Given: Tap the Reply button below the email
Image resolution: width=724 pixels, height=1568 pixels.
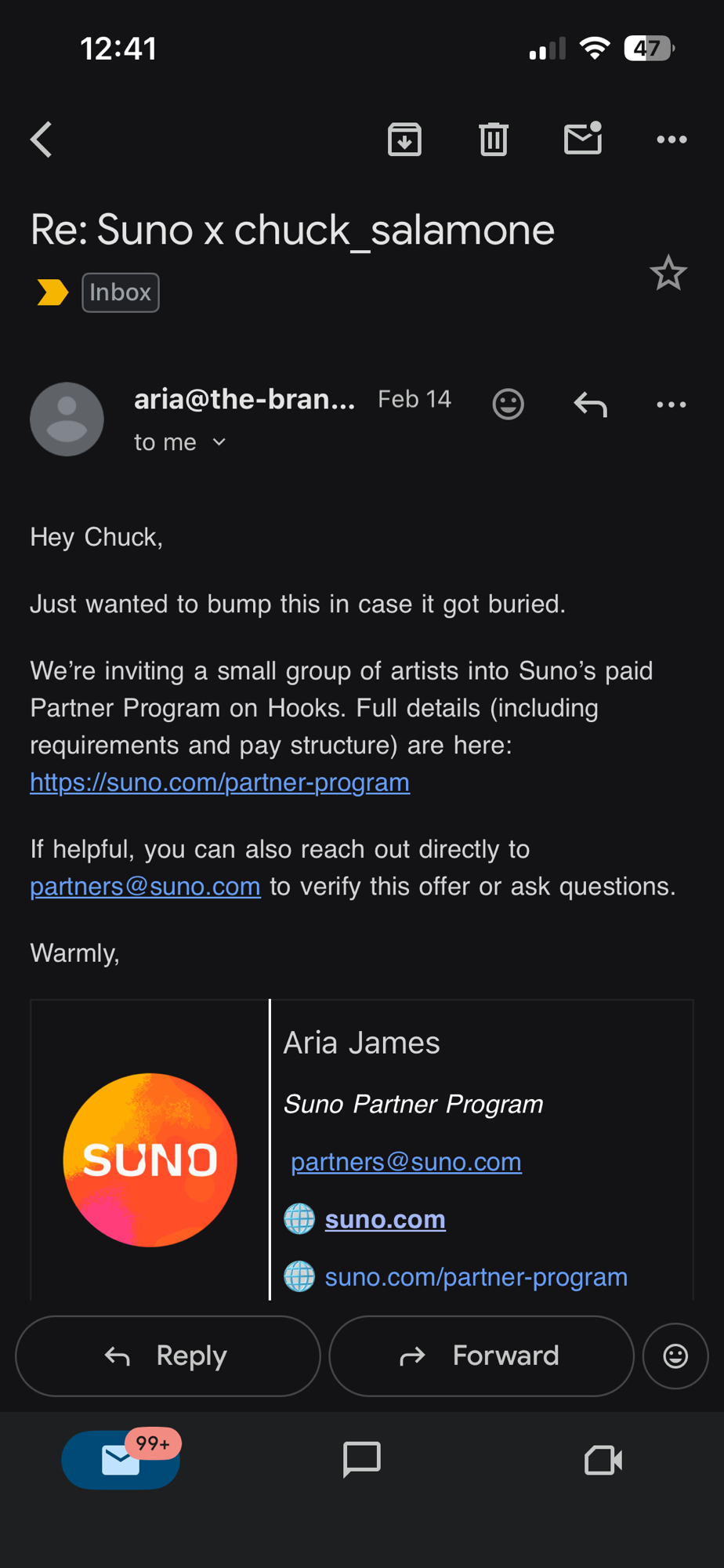Looking at the screenshot, I should [168, 1356].
